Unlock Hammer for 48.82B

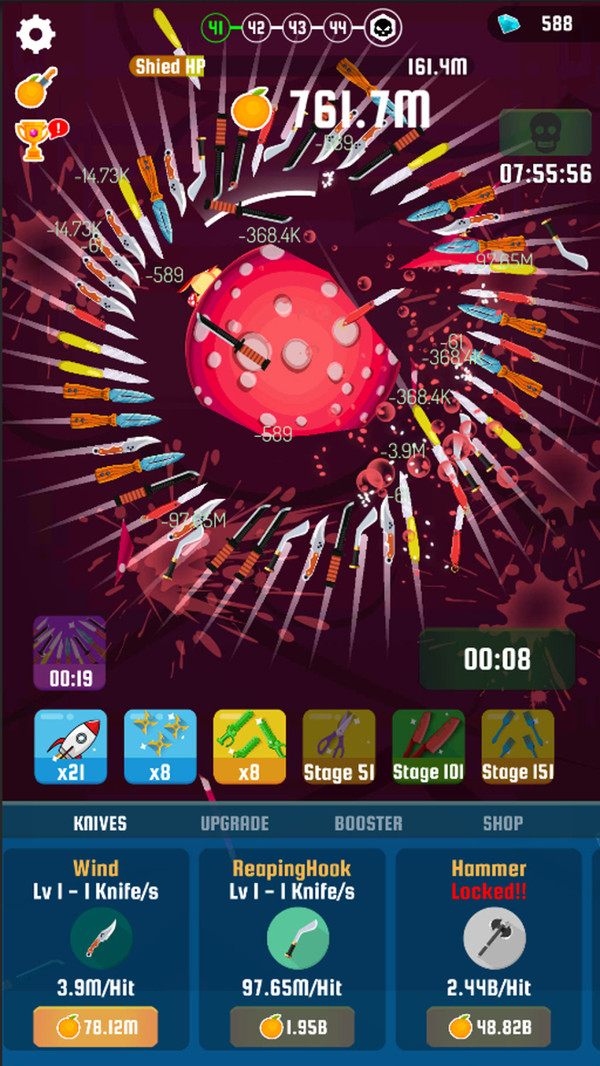[x=488, y=1027]
